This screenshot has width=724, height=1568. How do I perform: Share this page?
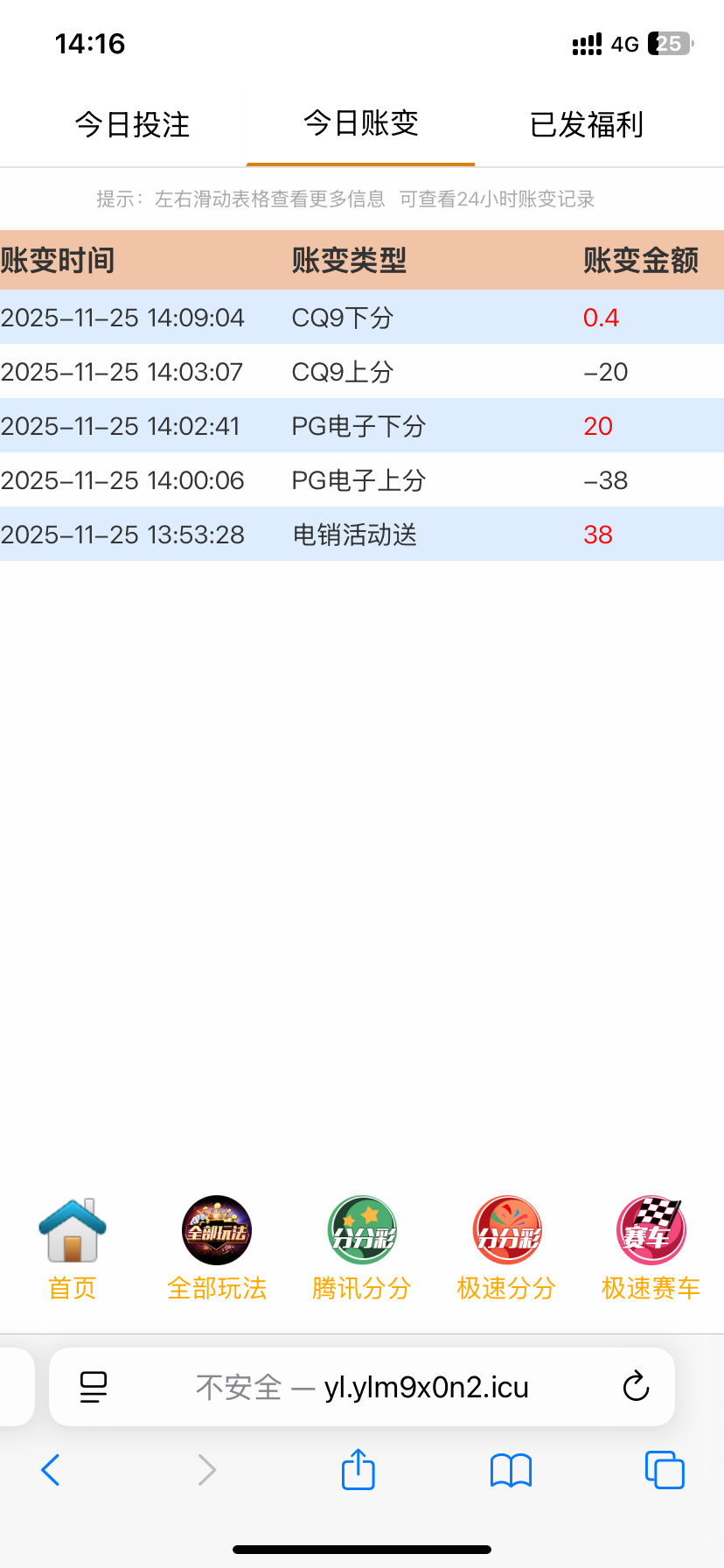click(x=358, y=1469)
